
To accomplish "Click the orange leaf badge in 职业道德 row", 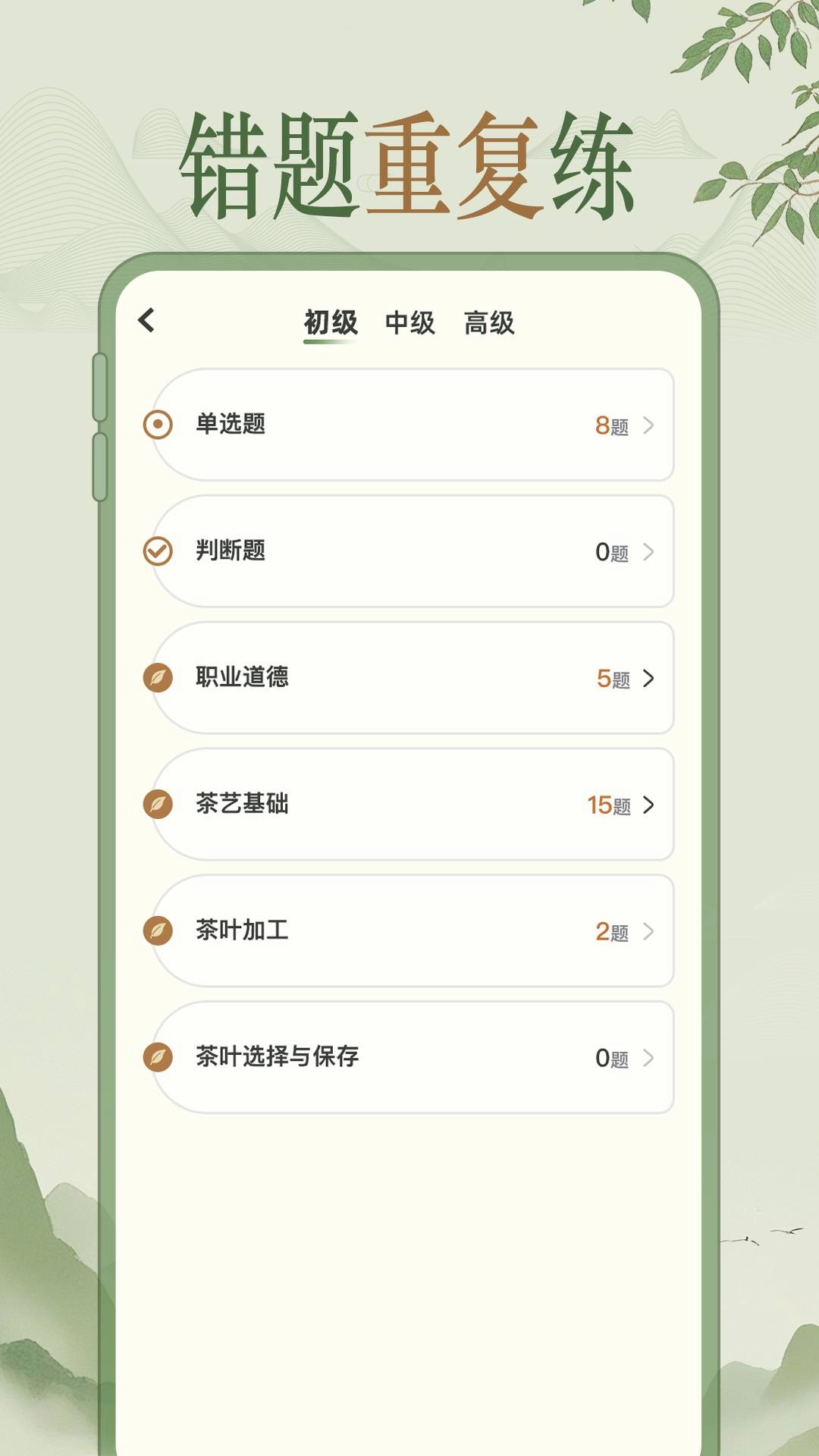I will [157, 679].
